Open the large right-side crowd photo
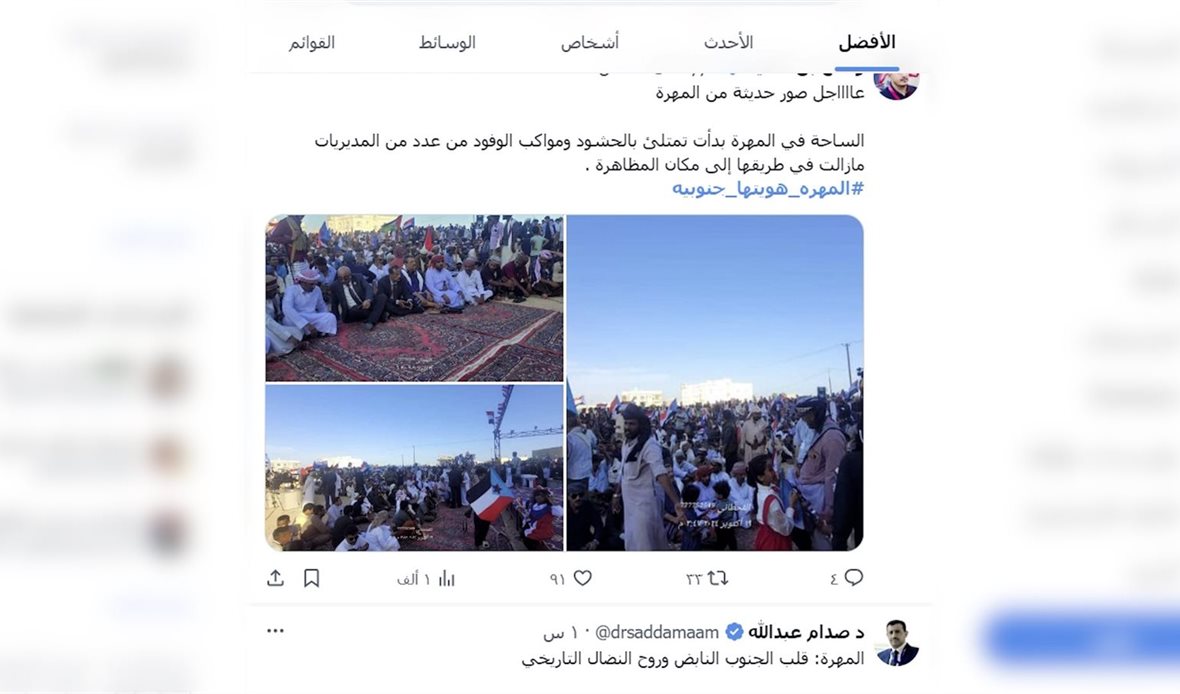Screen dimensions: 1180x694 tap(714, 383)
